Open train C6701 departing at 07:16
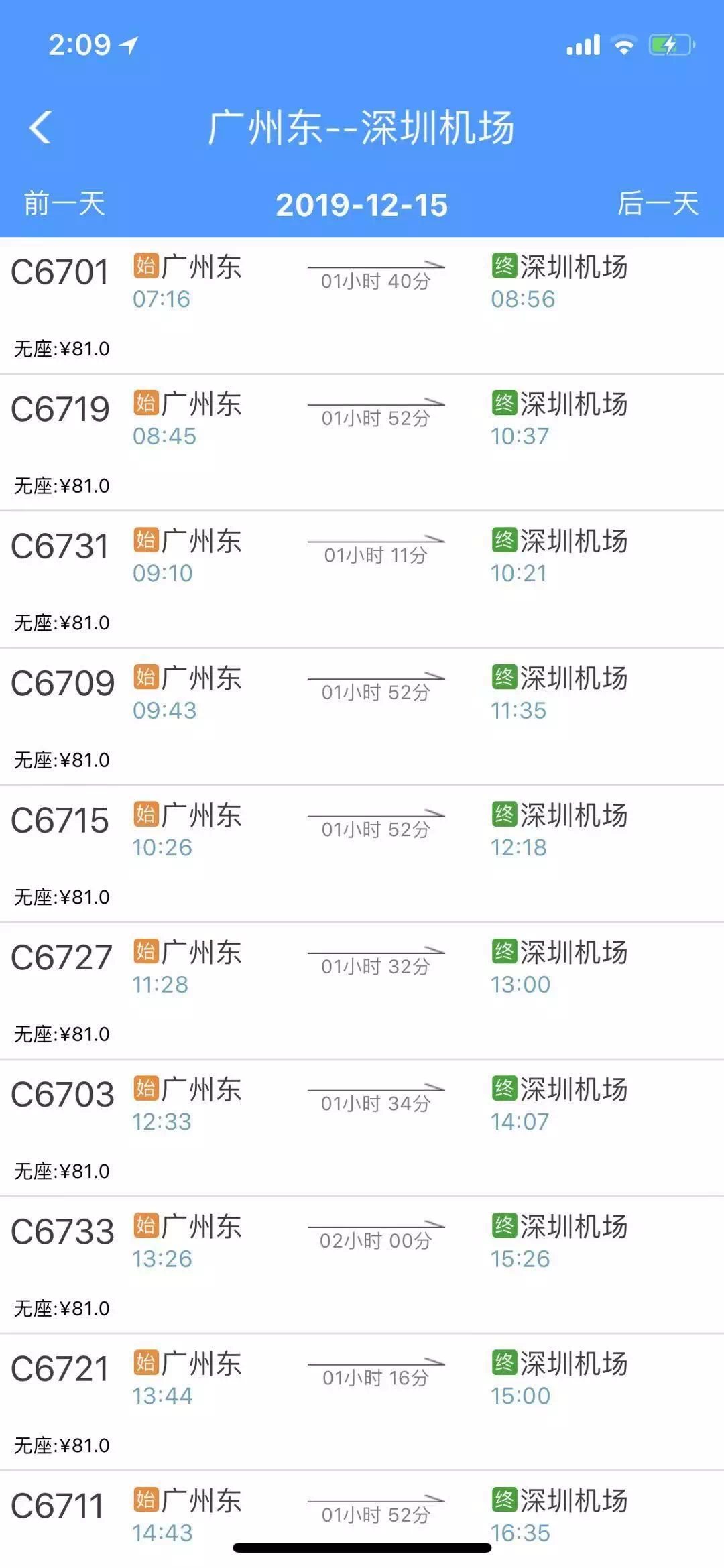The image size is (724, 1568). pos(362,305)
